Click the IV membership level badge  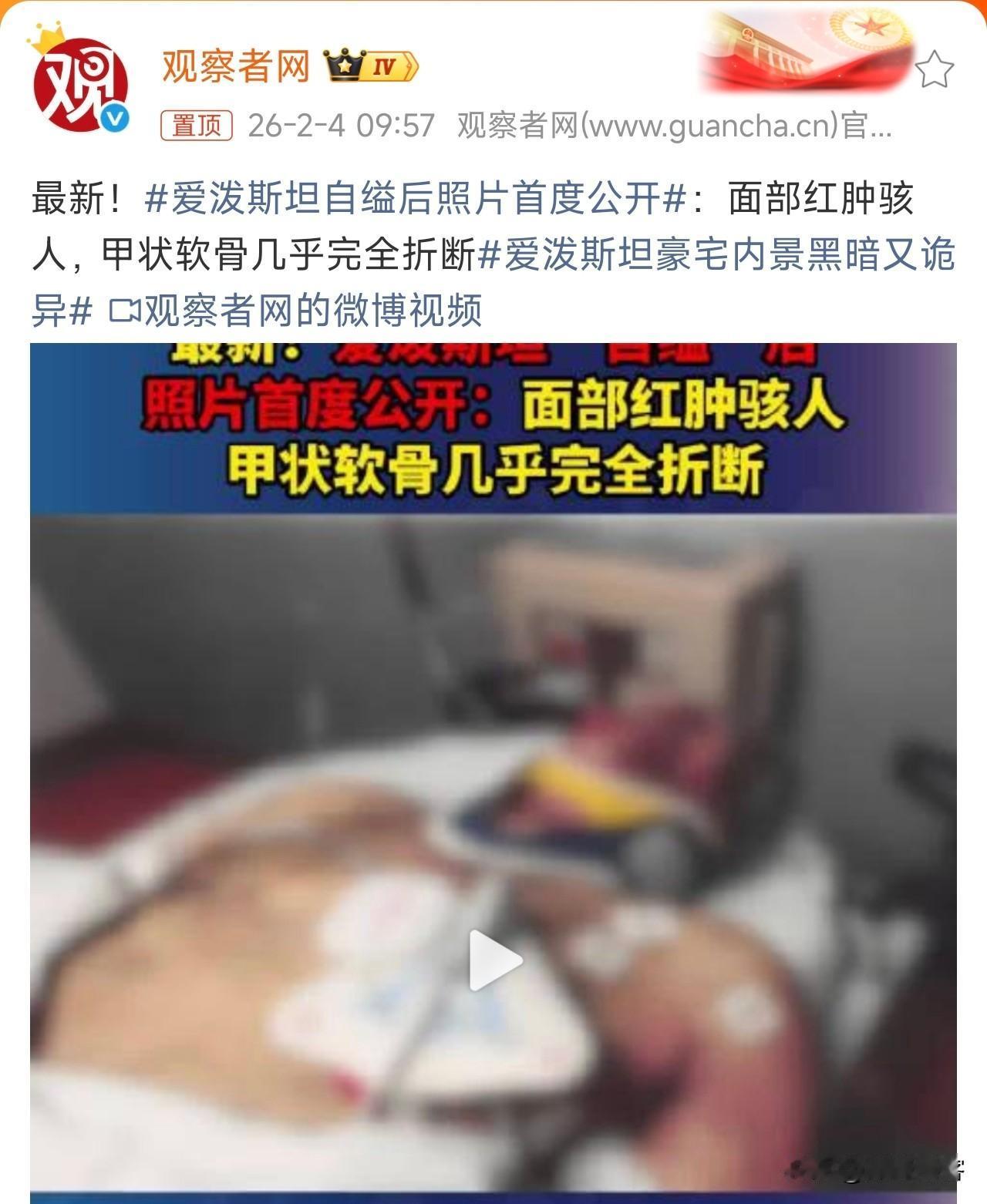pyautogui.click(x=384, y=68)
